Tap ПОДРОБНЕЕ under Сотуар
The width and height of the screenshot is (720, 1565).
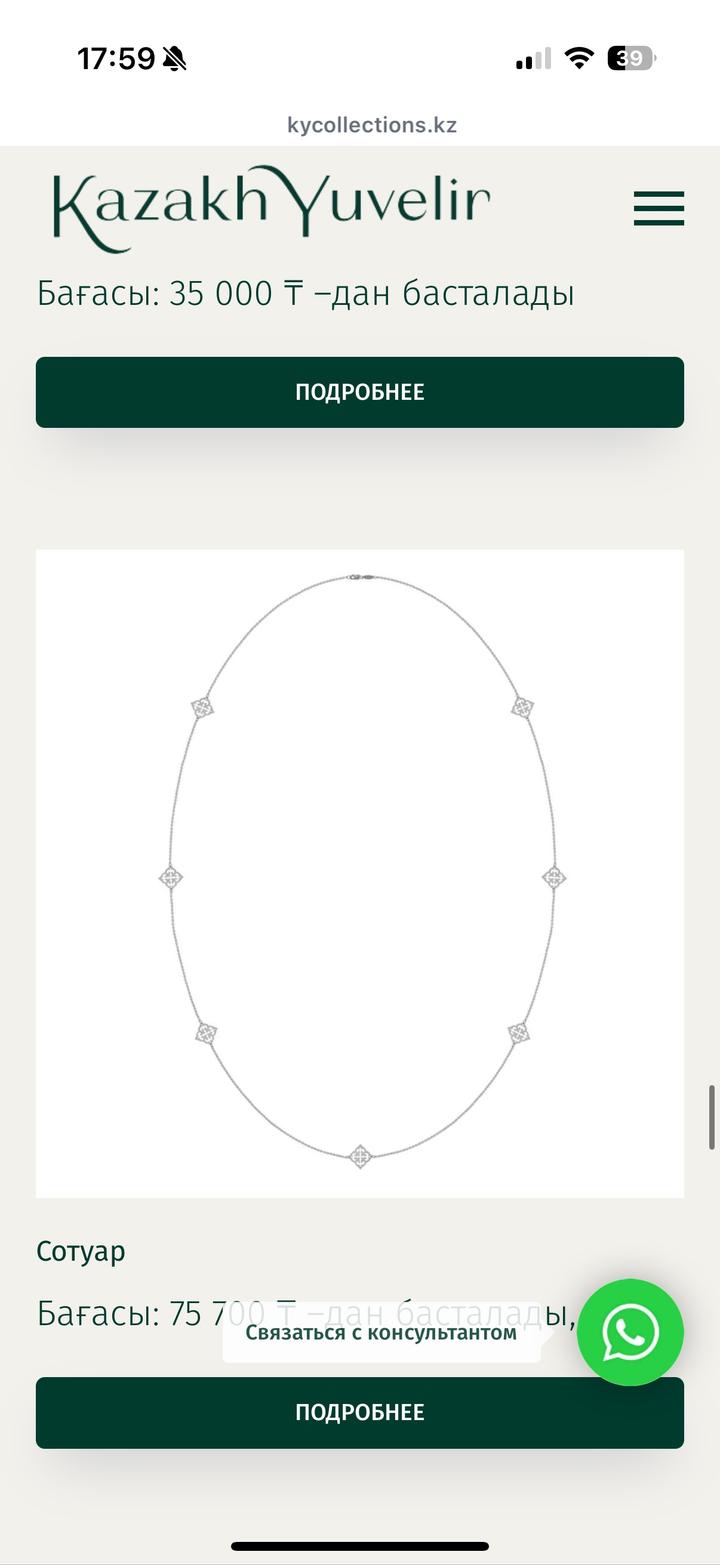point(360,1412)
